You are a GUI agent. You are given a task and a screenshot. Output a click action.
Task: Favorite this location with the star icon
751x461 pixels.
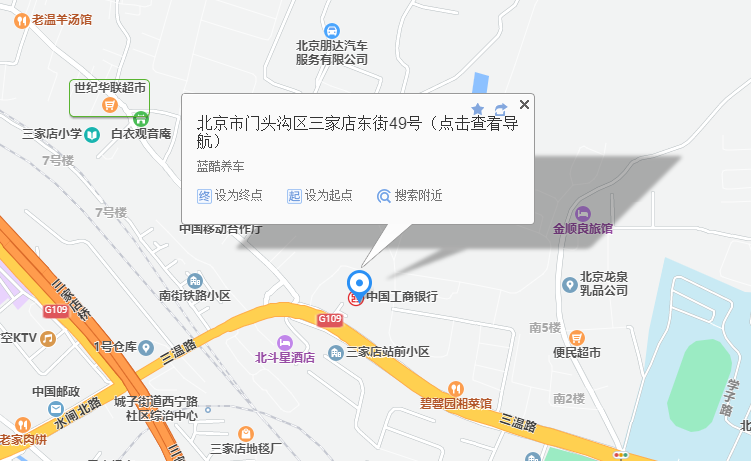(x=478, y=108)
